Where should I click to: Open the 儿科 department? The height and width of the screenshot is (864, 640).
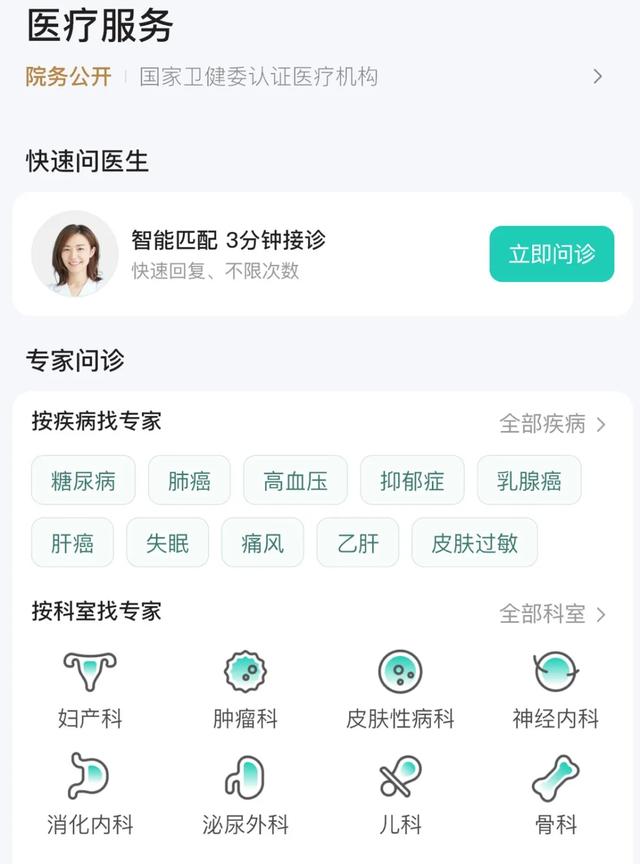pos(400,796)
